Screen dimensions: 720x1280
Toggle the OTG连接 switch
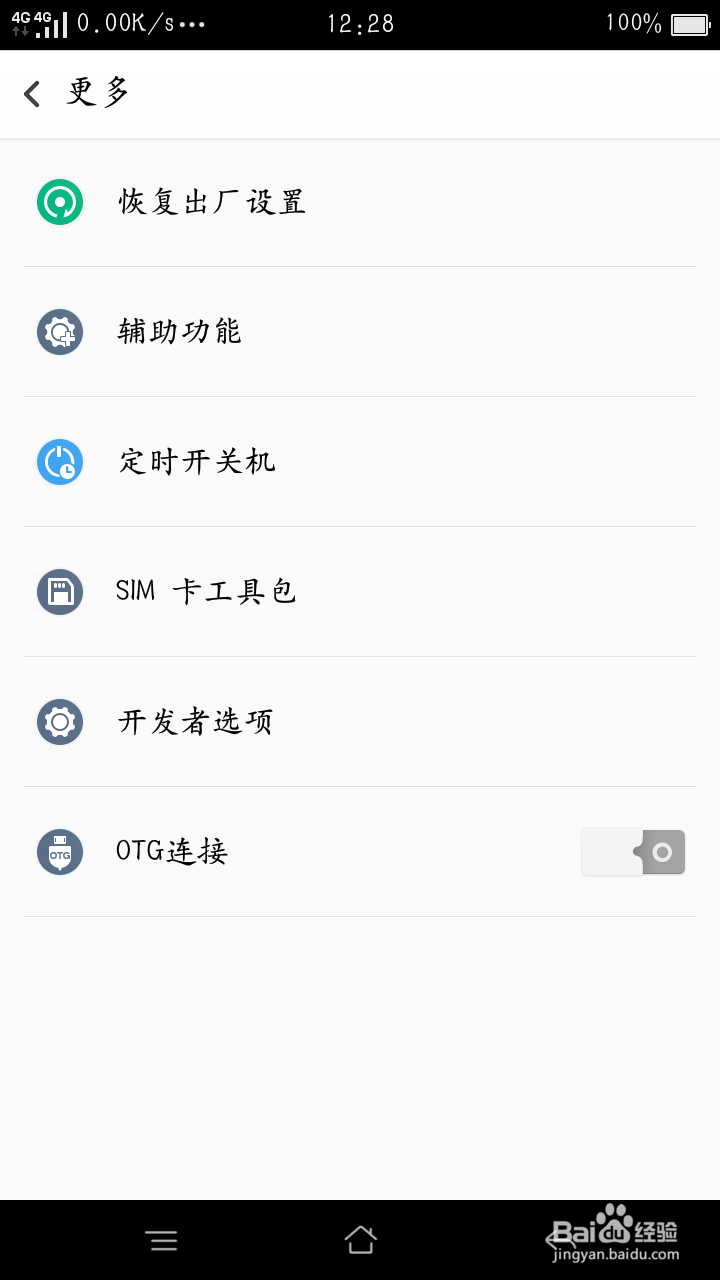pyautogui.click(x=633, y=852)
